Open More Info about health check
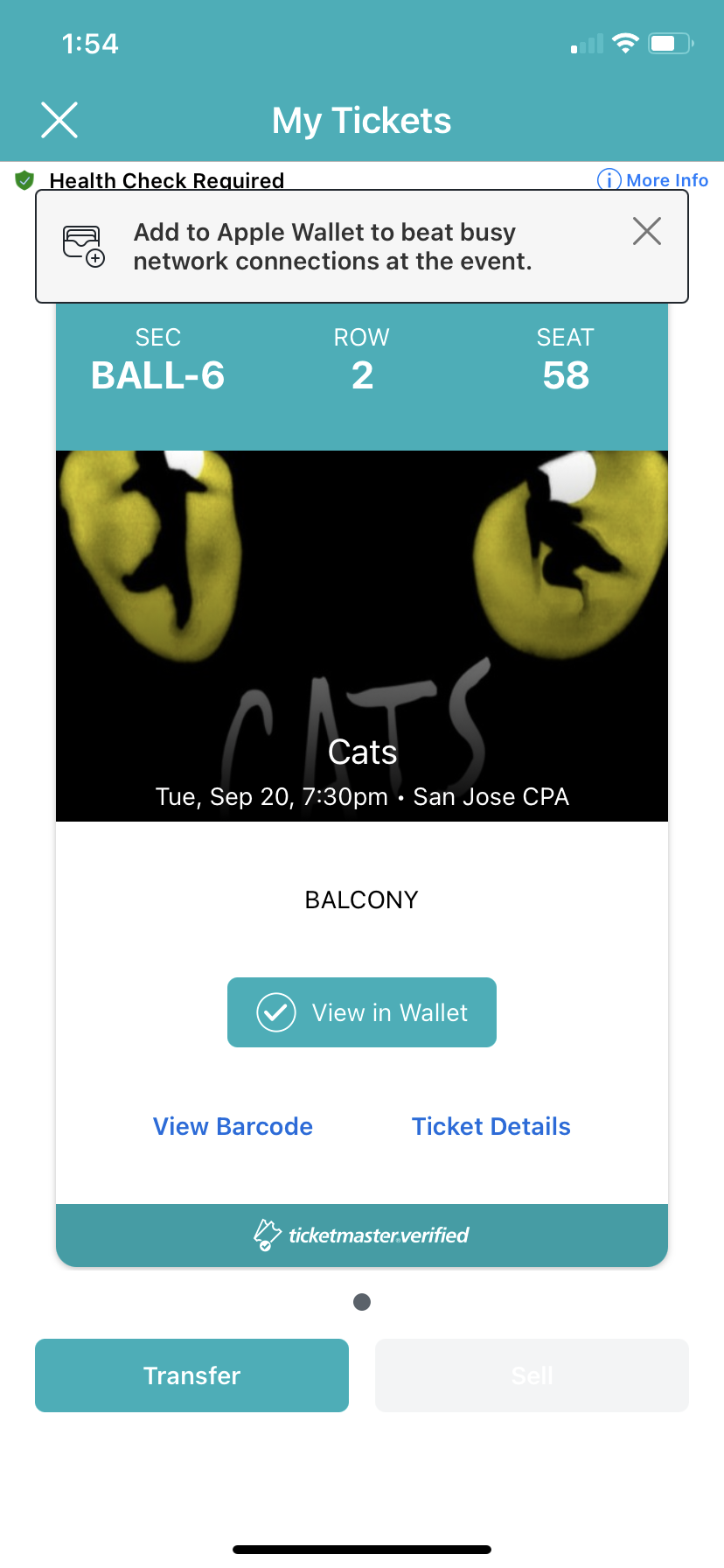The height and width of the screenshot is (1568, 724). [x=652, y=180]
